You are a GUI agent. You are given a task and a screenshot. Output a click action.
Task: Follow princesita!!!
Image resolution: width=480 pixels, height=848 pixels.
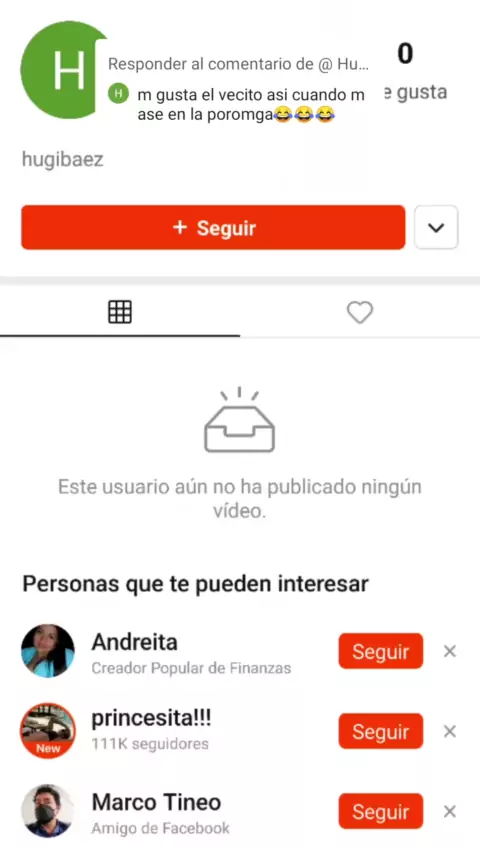pos(381,731)
